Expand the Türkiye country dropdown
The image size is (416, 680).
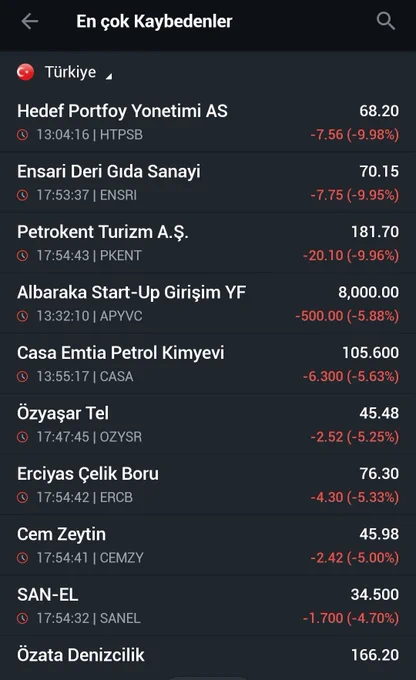65,72
